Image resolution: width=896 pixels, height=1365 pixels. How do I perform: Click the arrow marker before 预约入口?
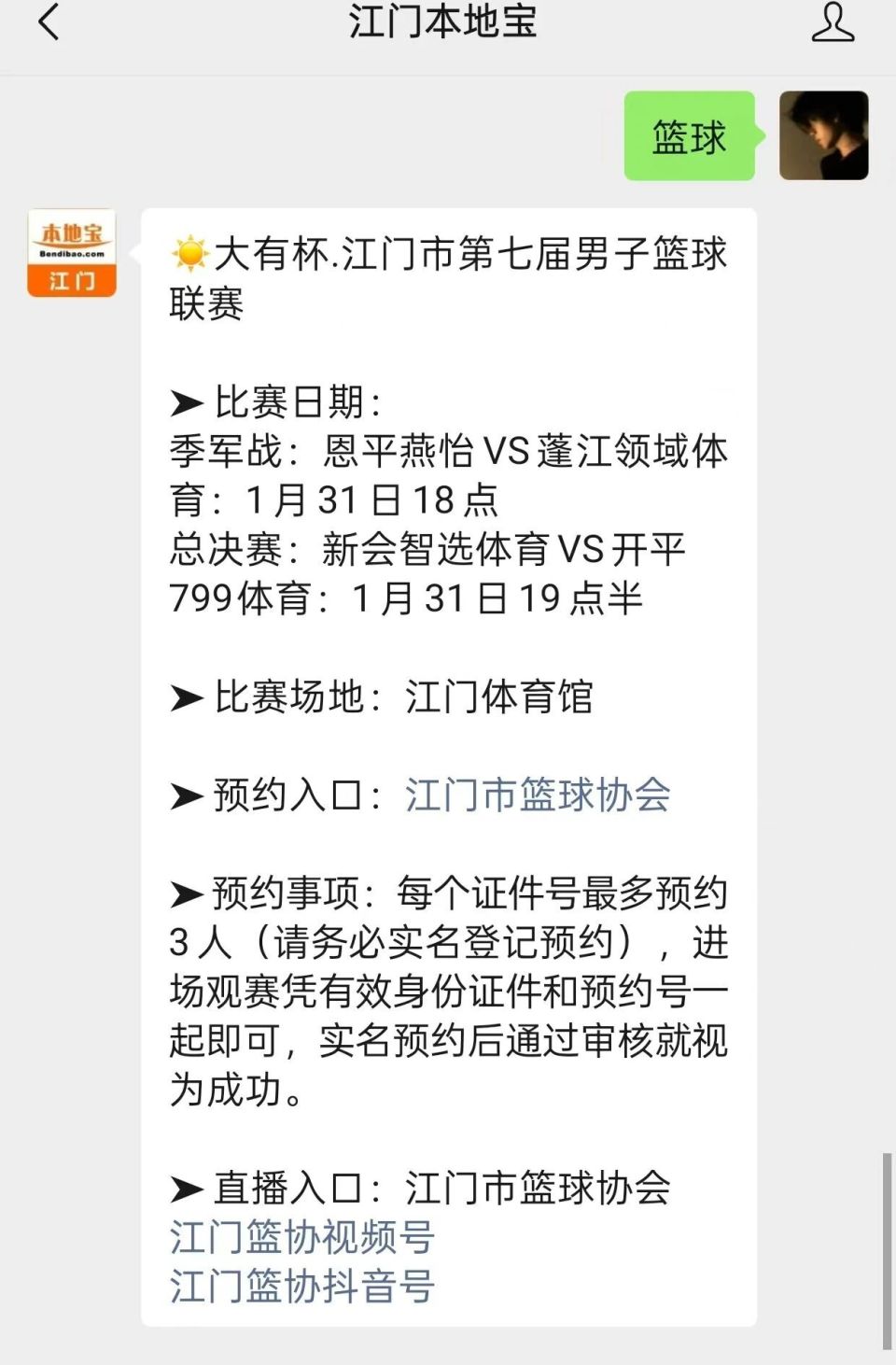click(185, 796)
